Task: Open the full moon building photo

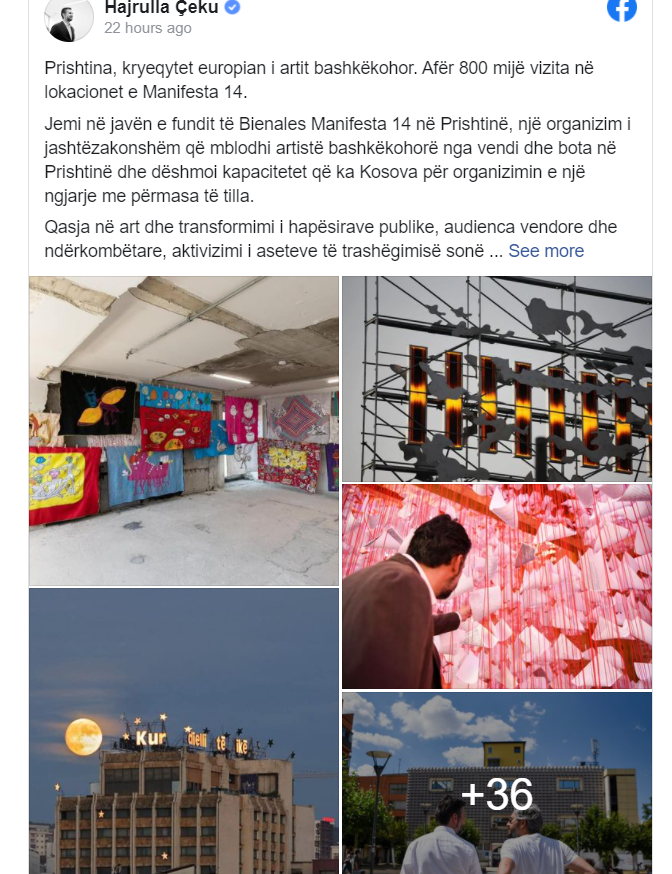Action: point(184,730)
